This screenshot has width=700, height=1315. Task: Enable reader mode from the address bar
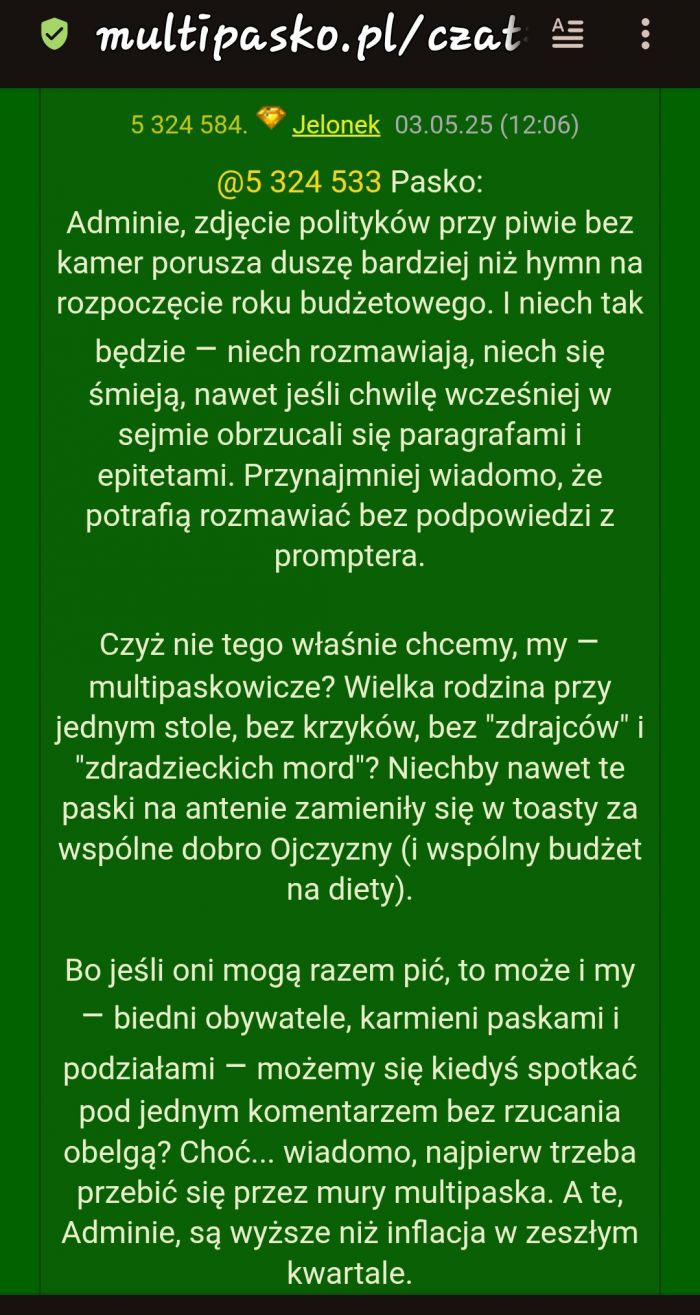click(x=567, y=35)
